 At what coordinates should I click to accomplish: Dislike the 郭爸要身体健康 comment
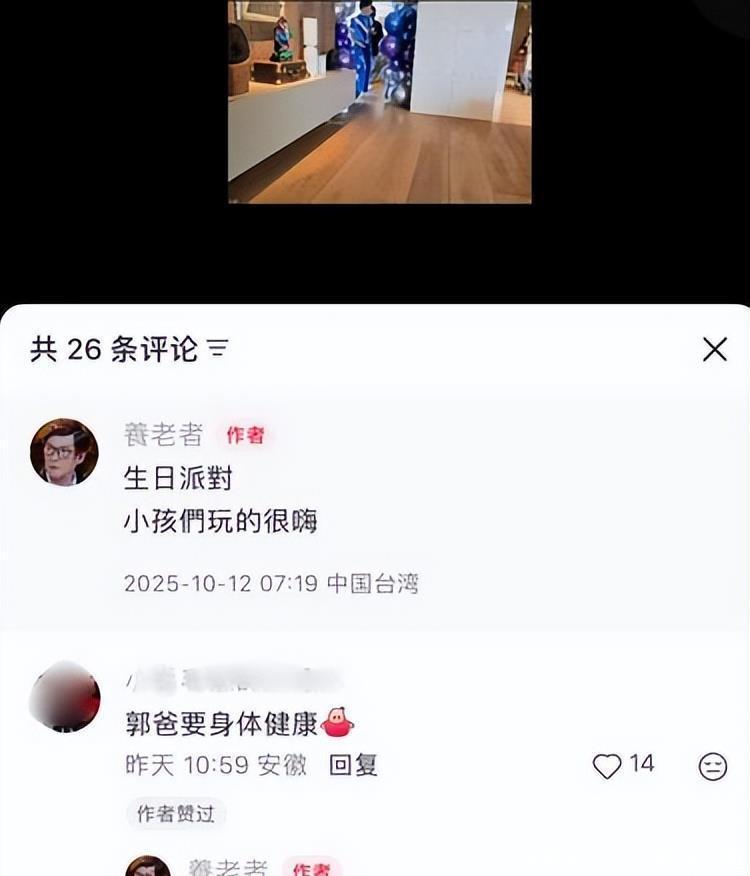click(712, 767)
